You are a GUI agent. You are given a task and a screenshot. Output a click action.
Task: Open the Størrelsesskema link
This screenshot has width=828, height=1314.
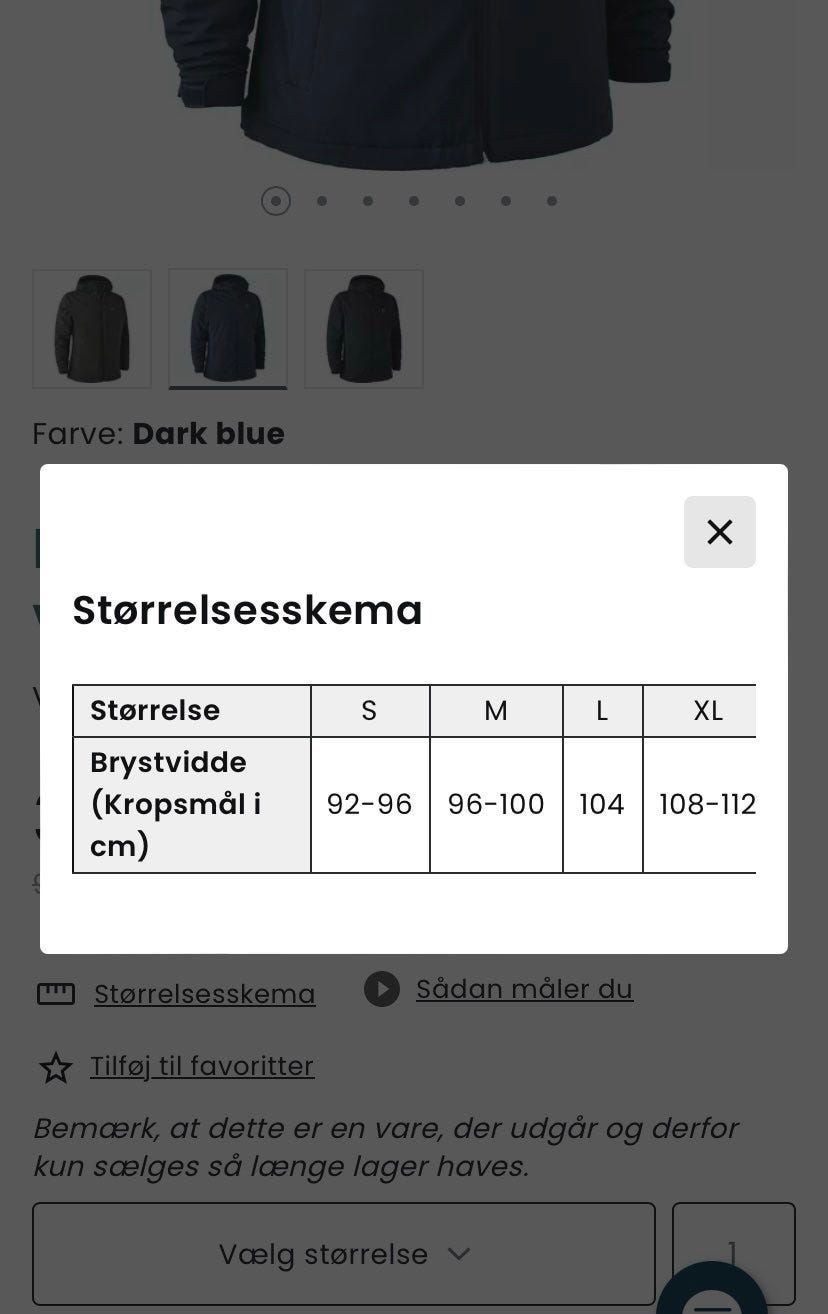[204, 994]
